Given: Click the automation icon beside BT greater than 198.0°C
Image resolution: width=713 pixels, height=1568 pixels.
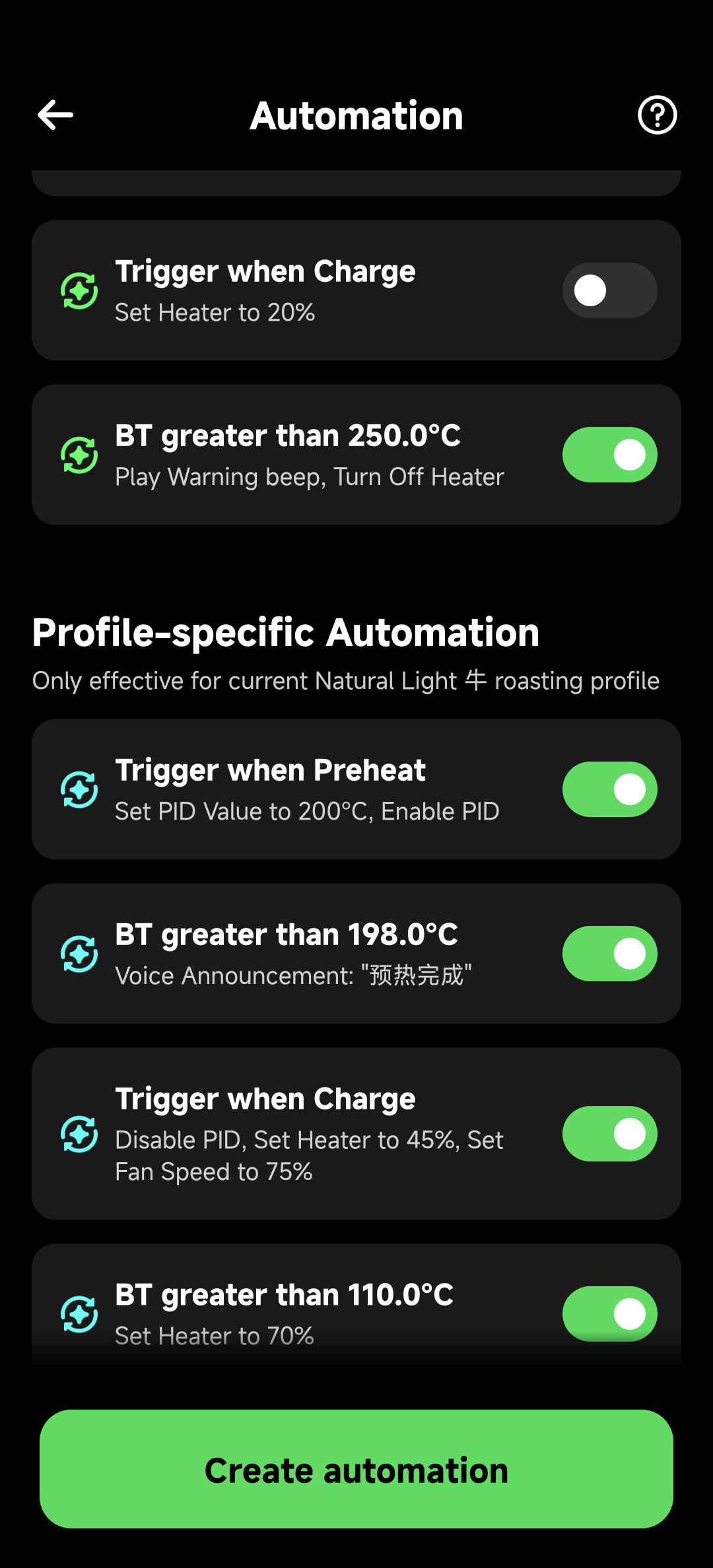Looking at the screenshot, I should [x=79, y=952].
